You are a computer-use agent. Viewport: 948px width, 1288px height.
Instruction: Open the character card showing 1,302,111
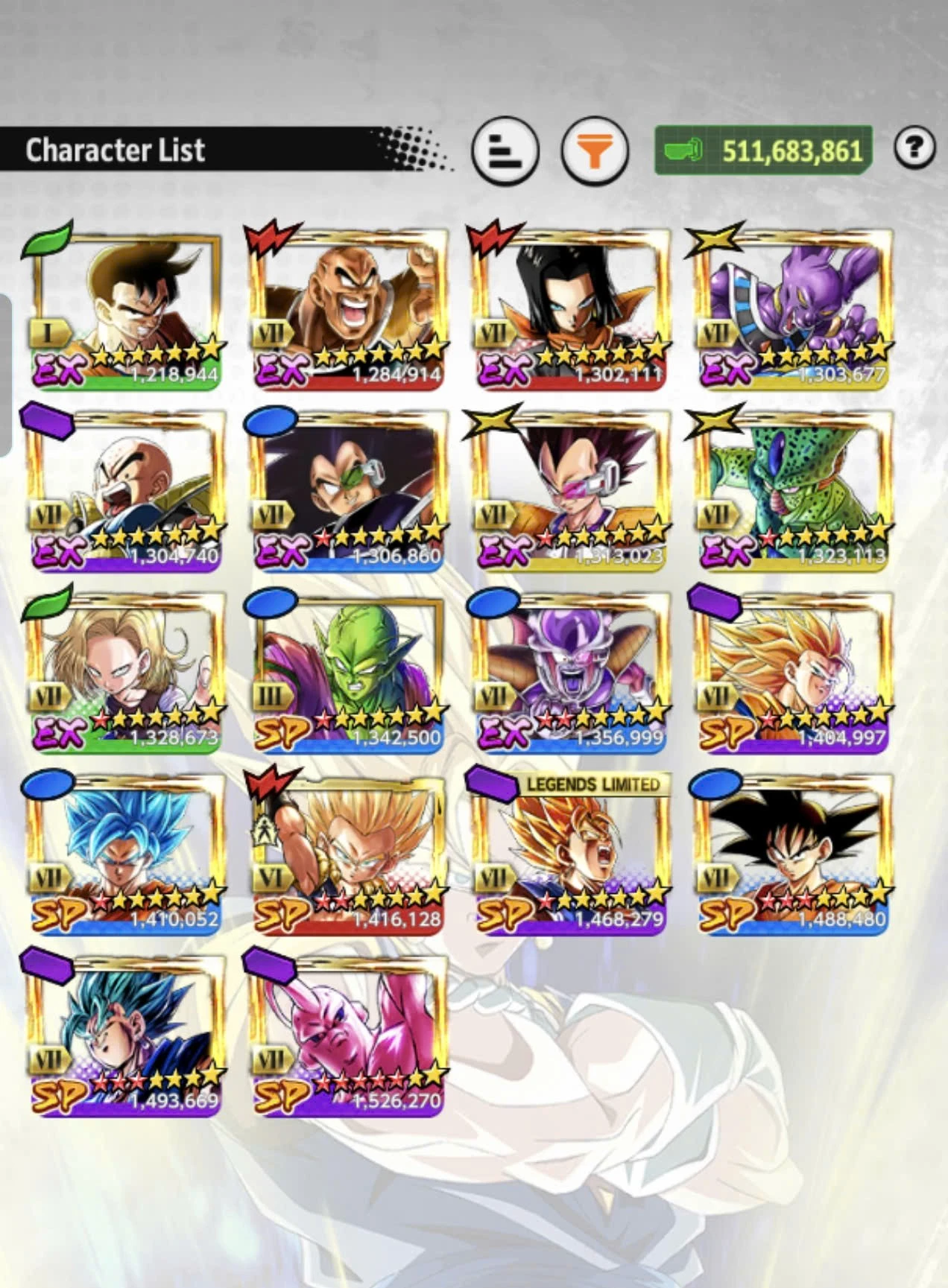click(x=570, y=309)
